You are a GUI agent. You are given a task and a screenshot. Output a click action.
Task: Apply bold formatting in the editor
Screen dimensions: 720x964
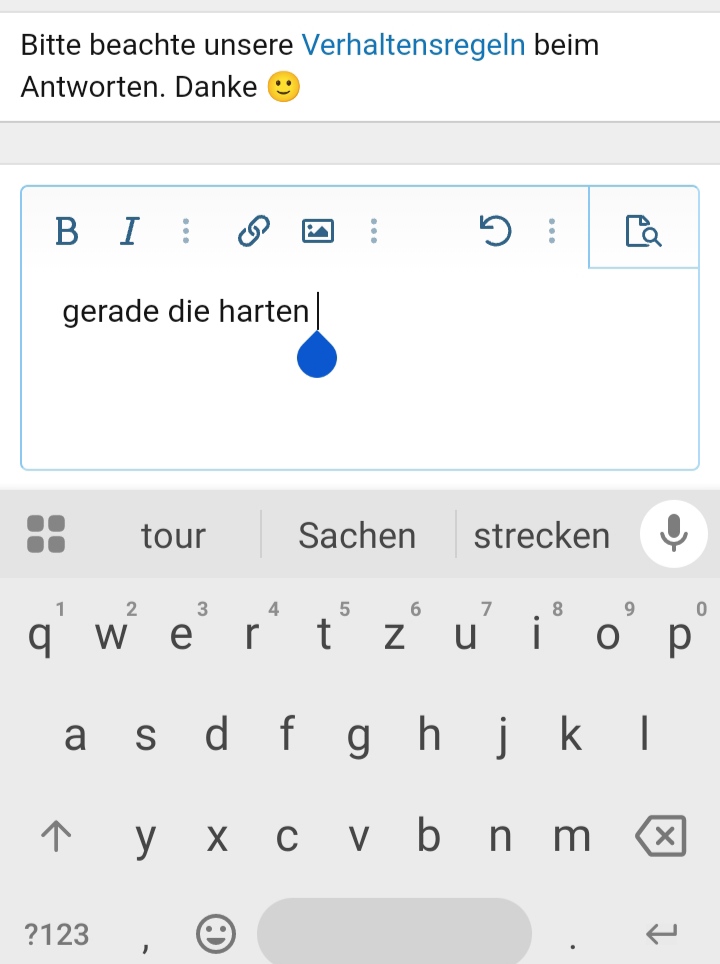(67, 232)
